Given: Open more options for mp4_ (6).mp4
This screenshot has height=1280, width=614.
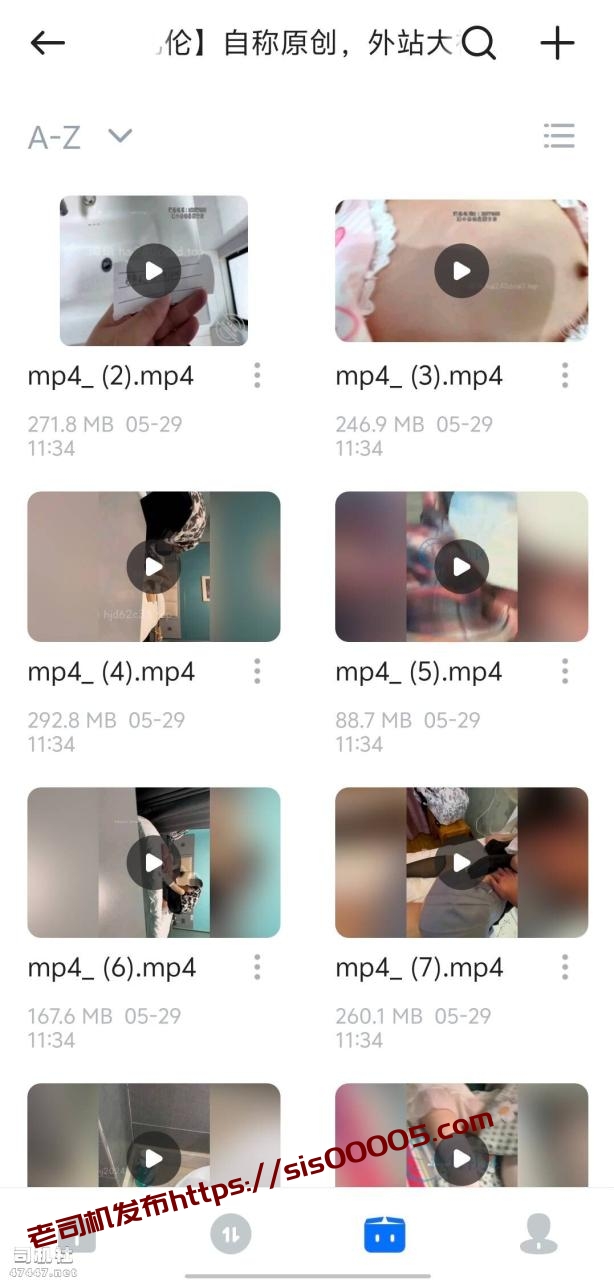Looking at the screenshot, I should point(257,967).
